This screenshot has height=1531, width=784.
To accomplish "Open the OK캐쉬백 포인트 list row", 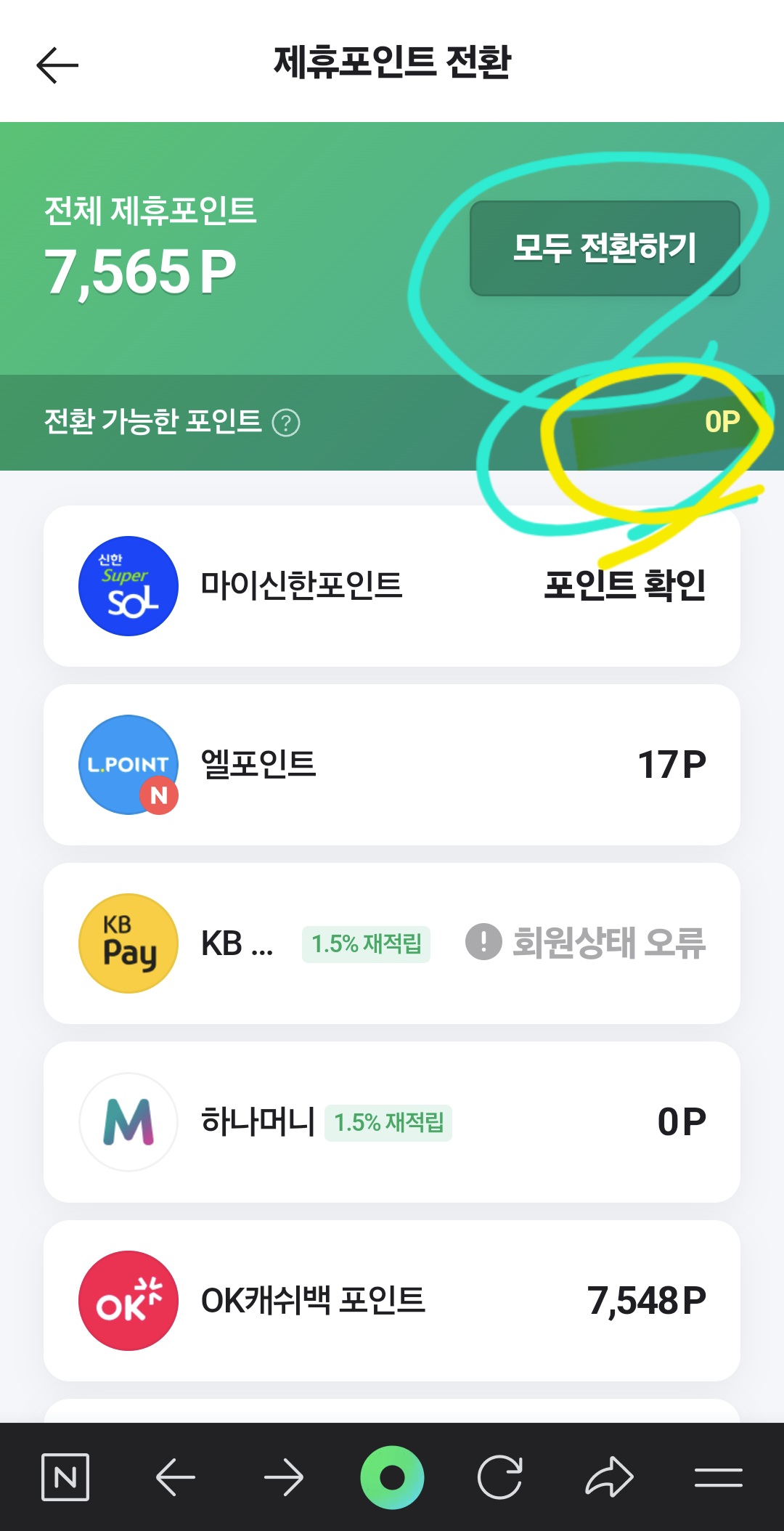I will (x=392, y=1300).
